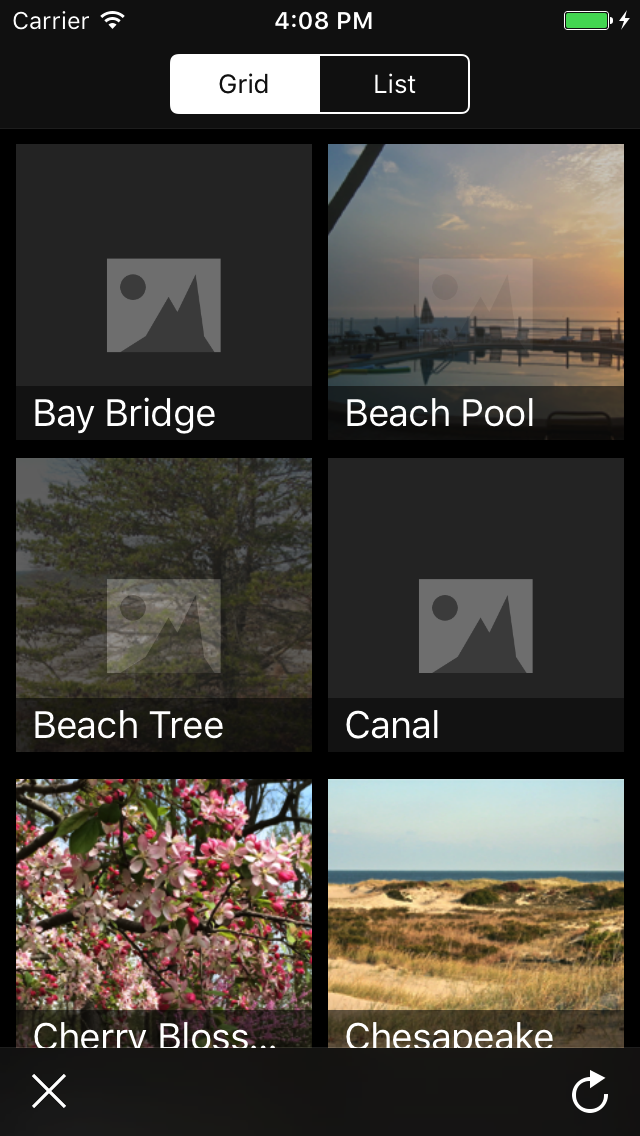Open the Chesapeake photo tile

coord(476,912)
